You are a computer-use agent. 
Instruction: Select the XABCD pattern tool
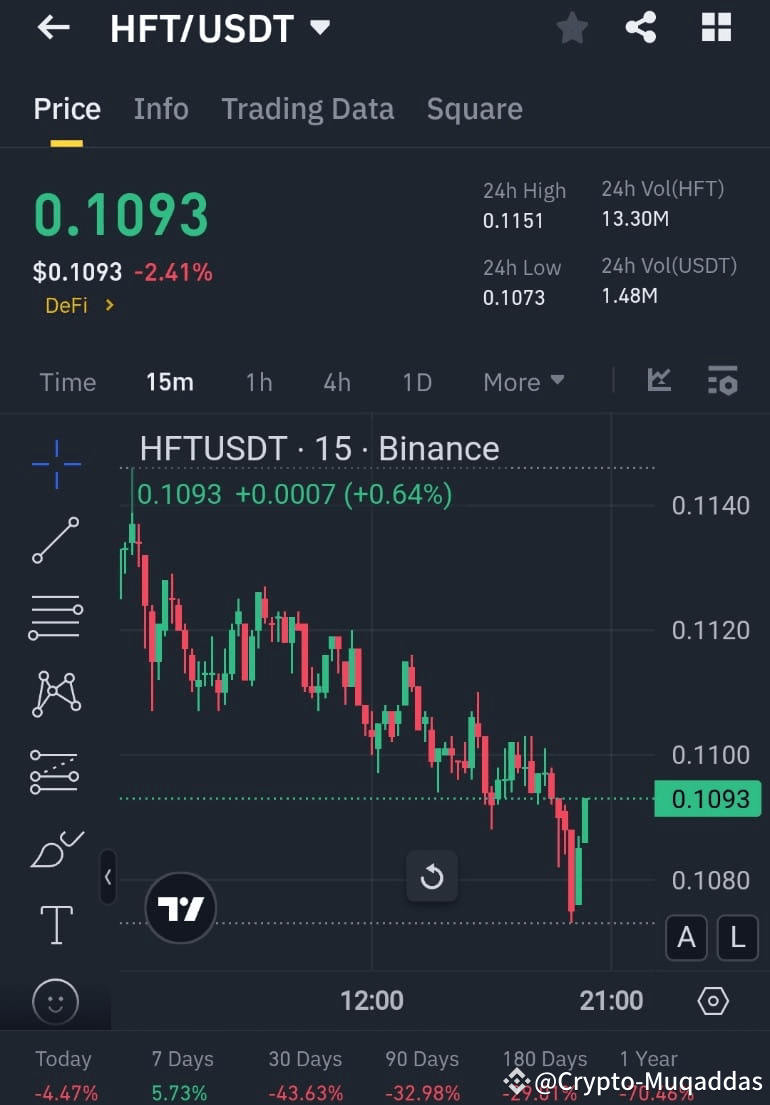pyautogui.click(x=55, y=693)
